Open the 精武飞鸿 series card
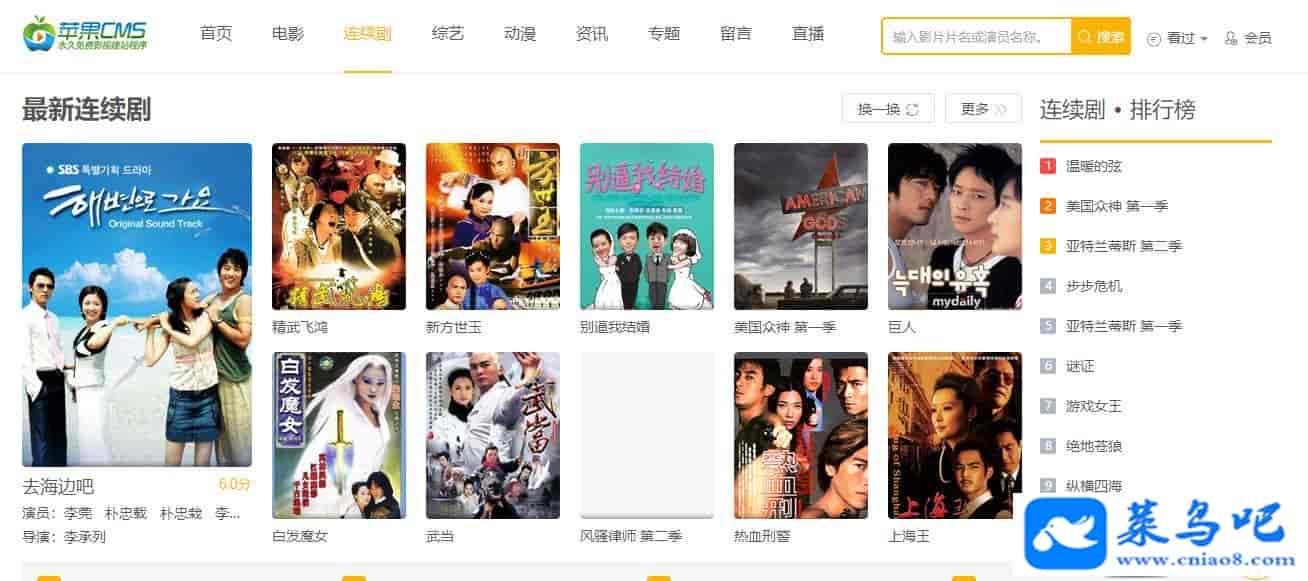The width and height of the screenshot is (1308, 581). click(x=339, y=226)
